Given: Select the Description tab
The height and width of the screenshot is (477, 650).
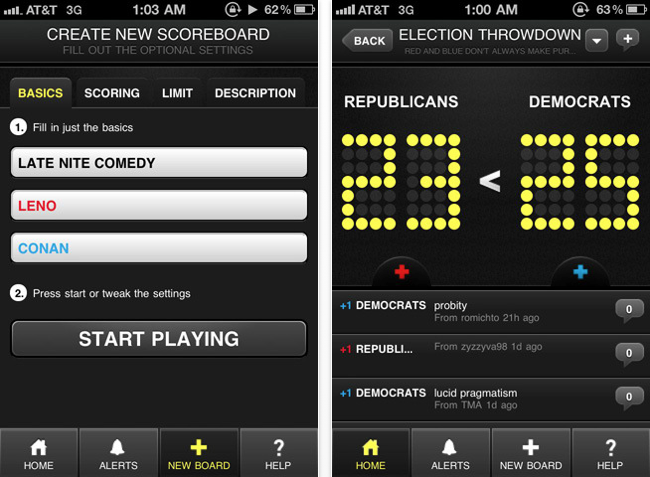Looking at the screenshot, I should 255,93.
